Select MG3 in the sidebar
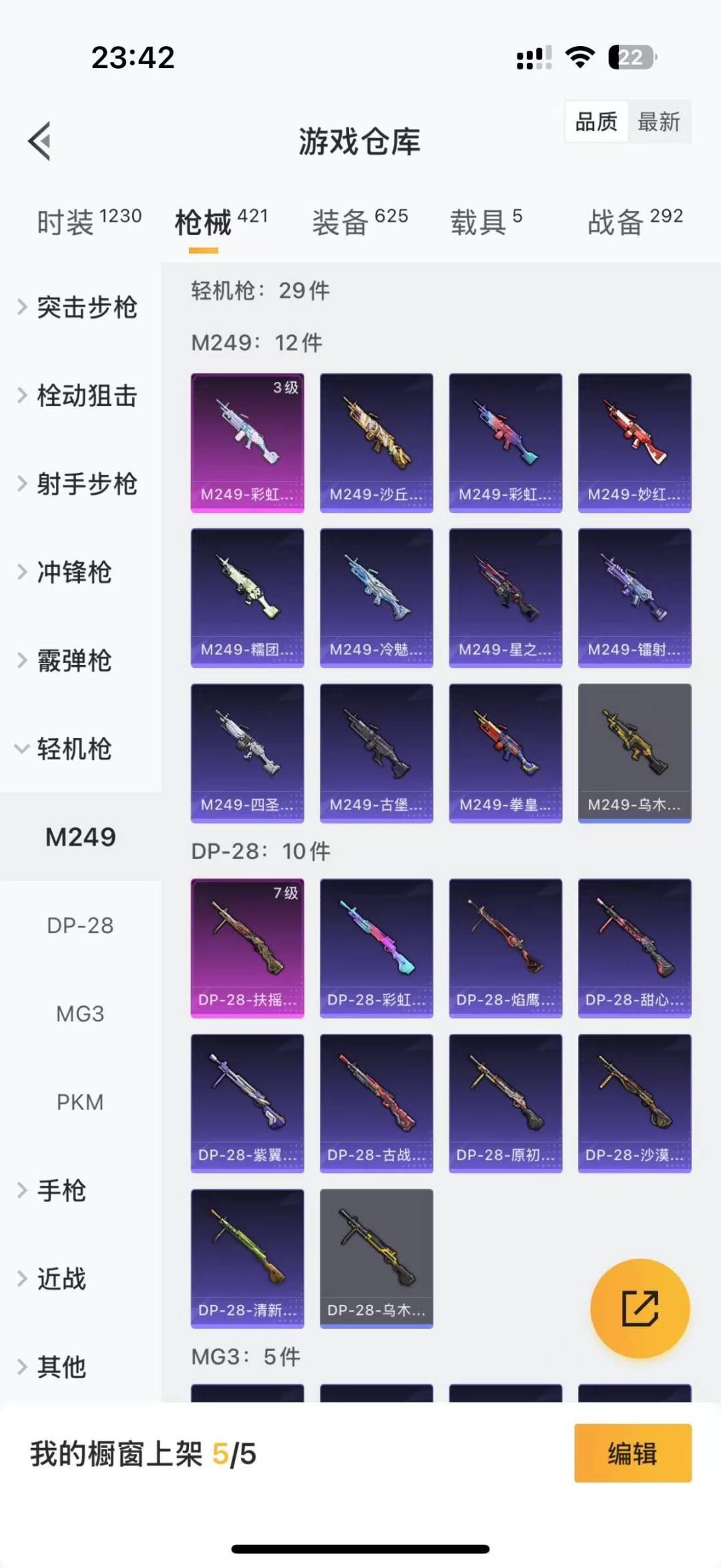721x1568 pixels. [80, 1014]
